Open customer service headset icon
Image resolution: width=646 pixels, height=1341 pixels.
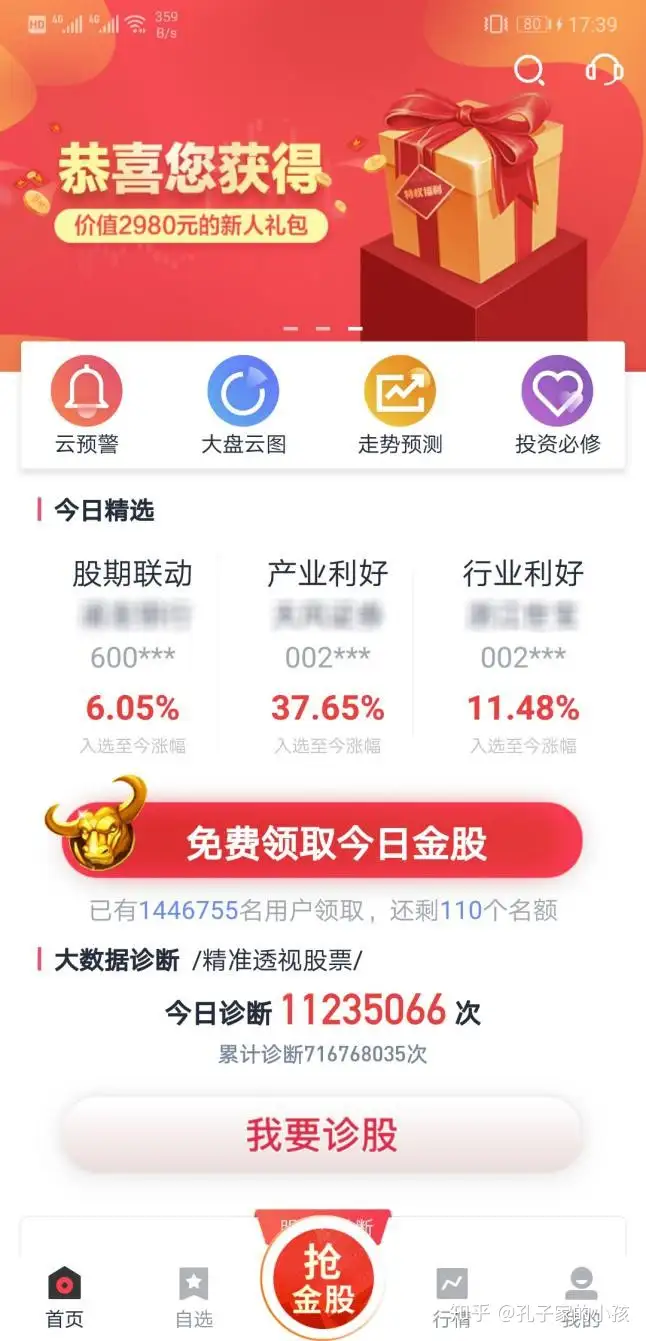click(604, 69)
